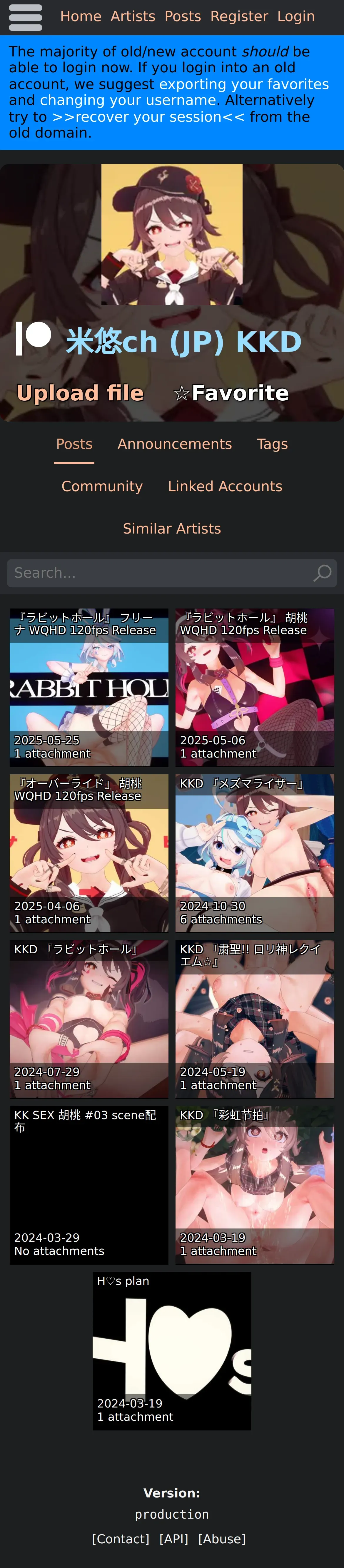Viewport: 344px width, 1568px height.
Task: Switch to the Announcements tab
Action: click(174, 444)
